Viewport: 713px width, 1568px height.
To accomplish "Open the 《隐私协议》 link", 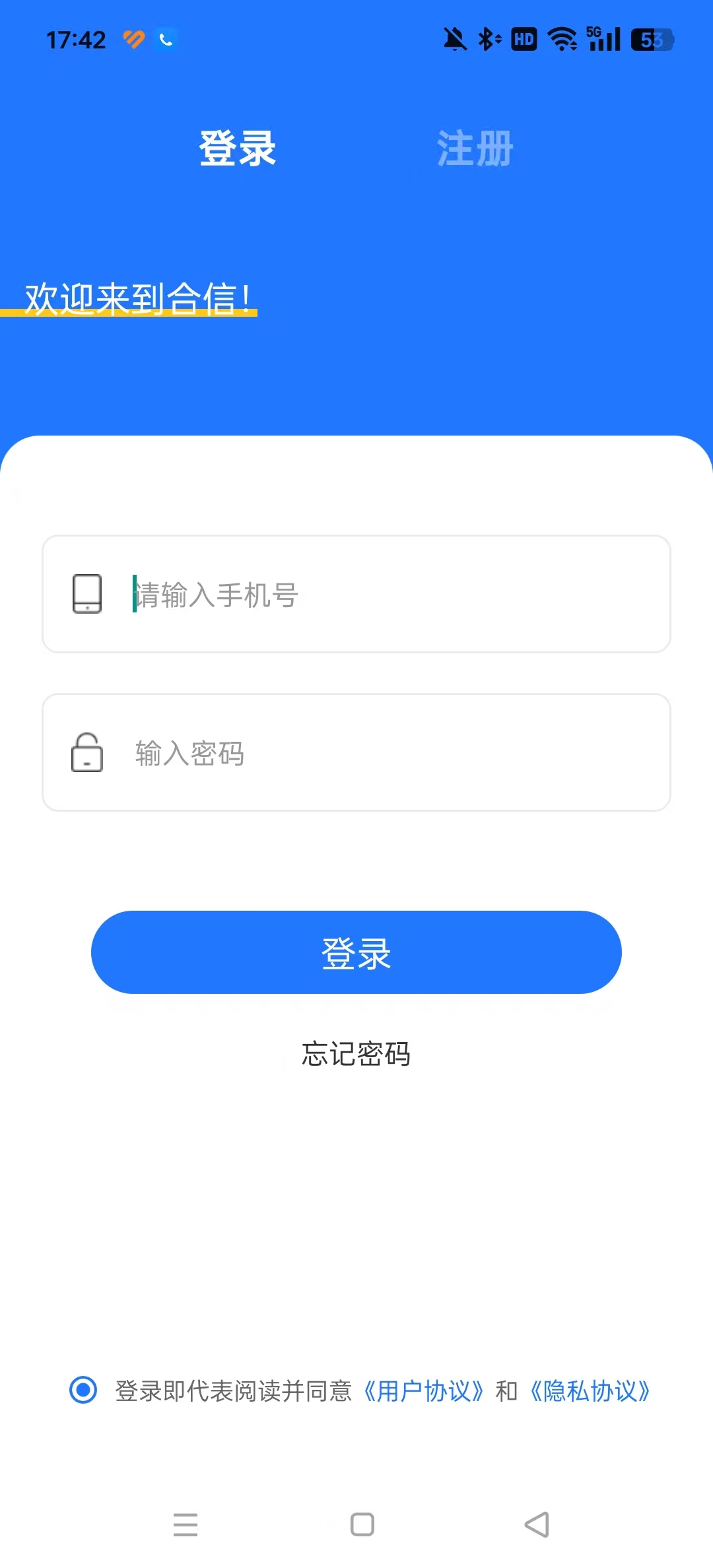I will [x=590, y=1391].
